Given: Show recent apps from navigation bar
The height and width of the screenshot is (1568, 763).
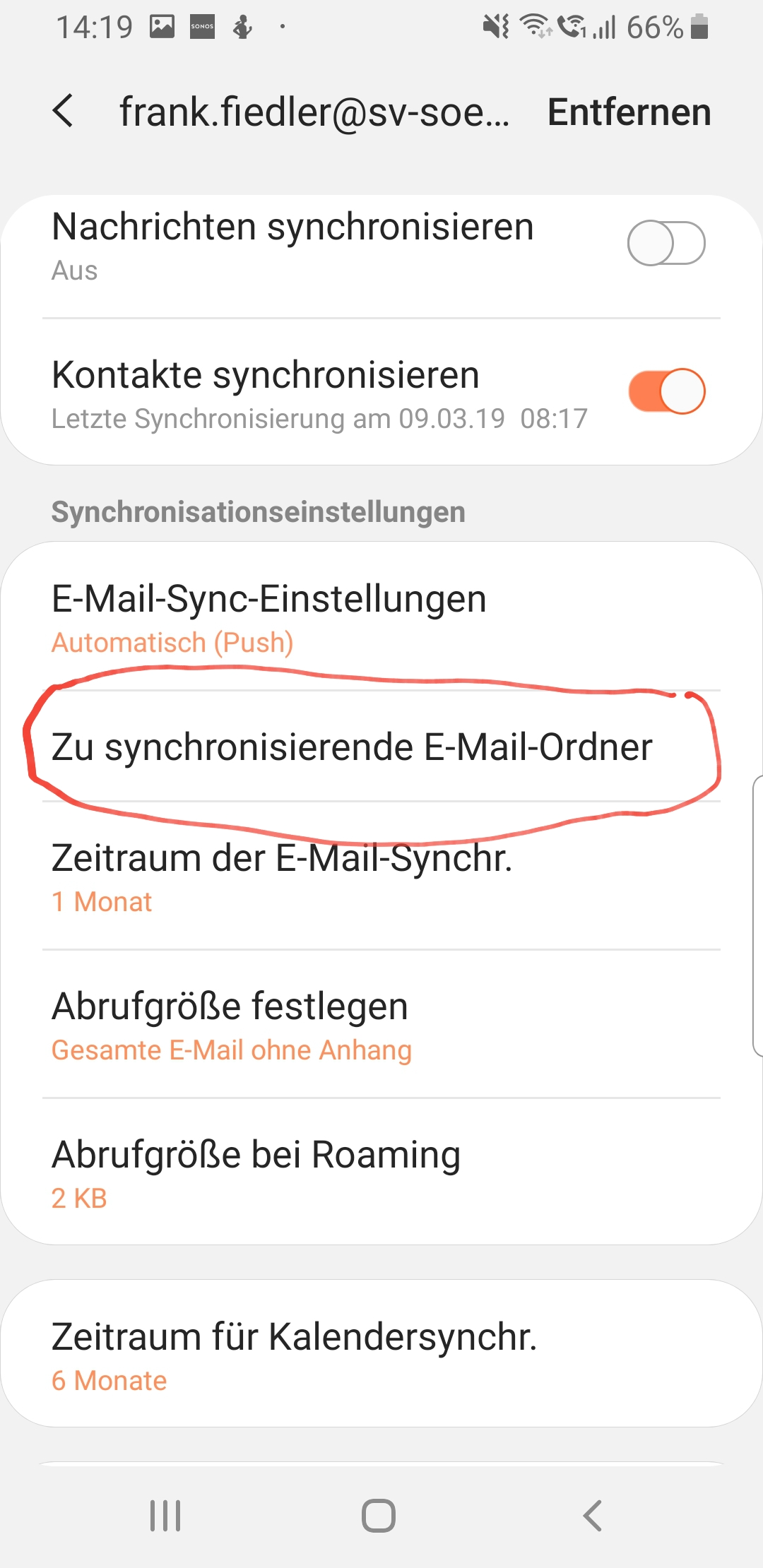Looking at the screenshot, I should (x=165, y=1516).
